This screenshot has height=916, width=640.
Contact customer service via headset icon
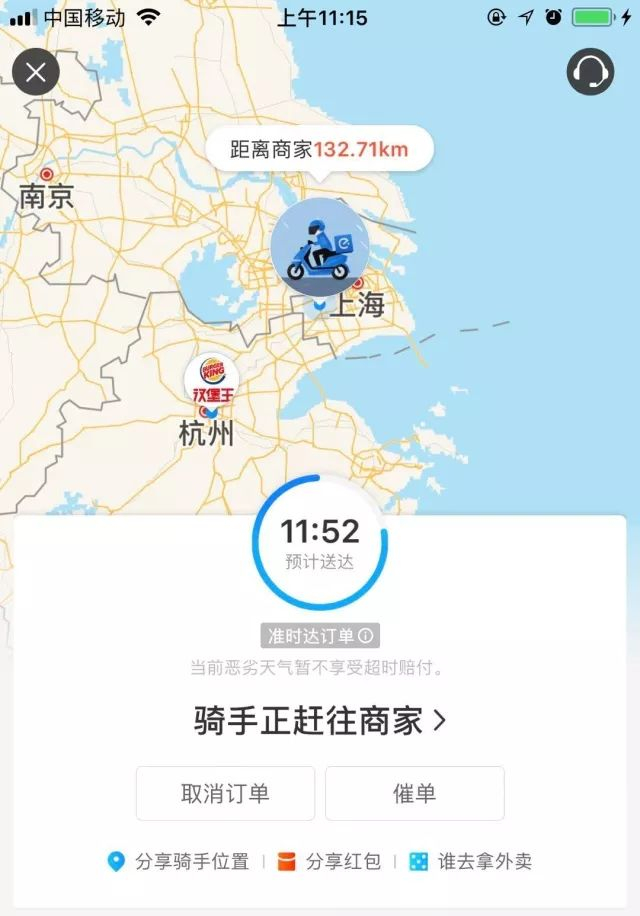590,72
